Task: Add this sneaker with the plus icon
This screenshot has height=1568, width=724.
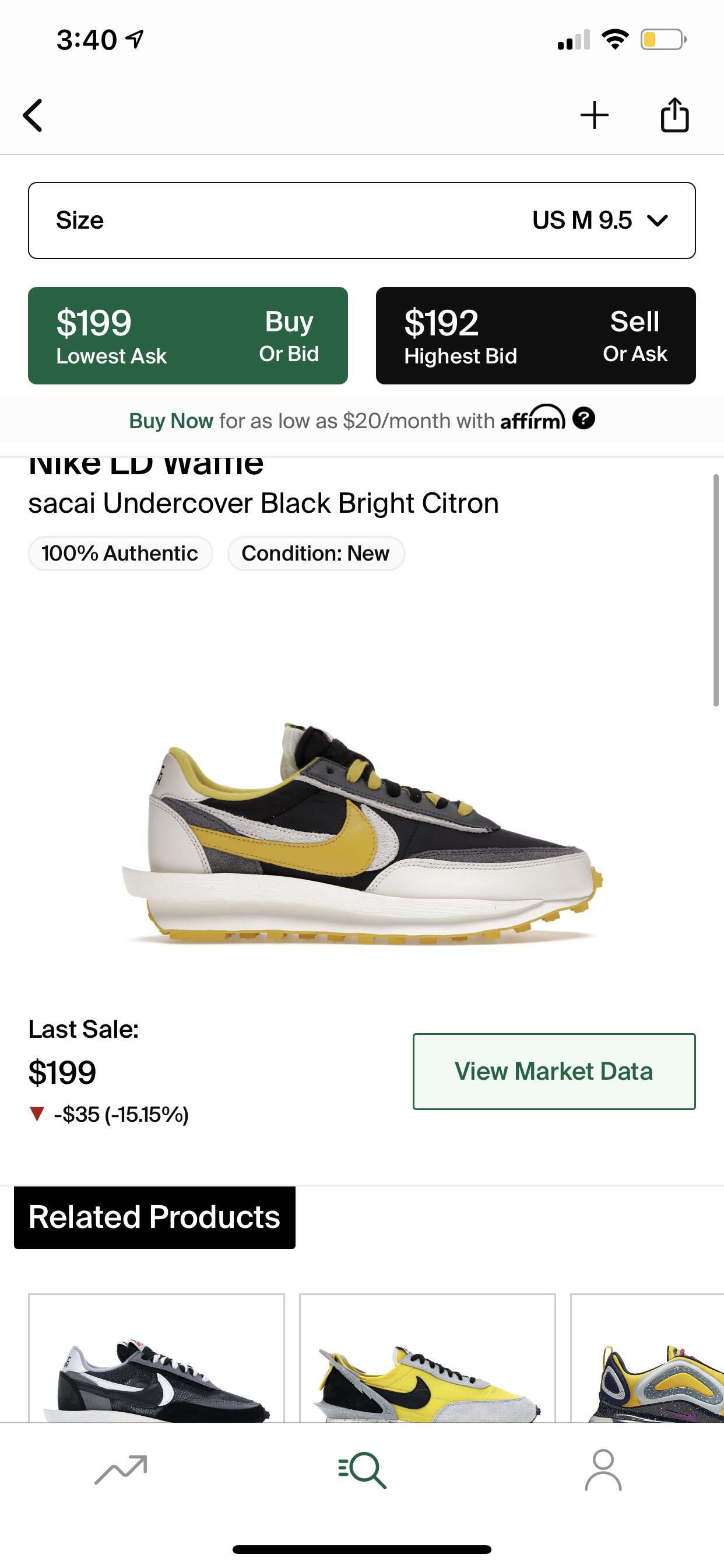Action: click(595, 116)
